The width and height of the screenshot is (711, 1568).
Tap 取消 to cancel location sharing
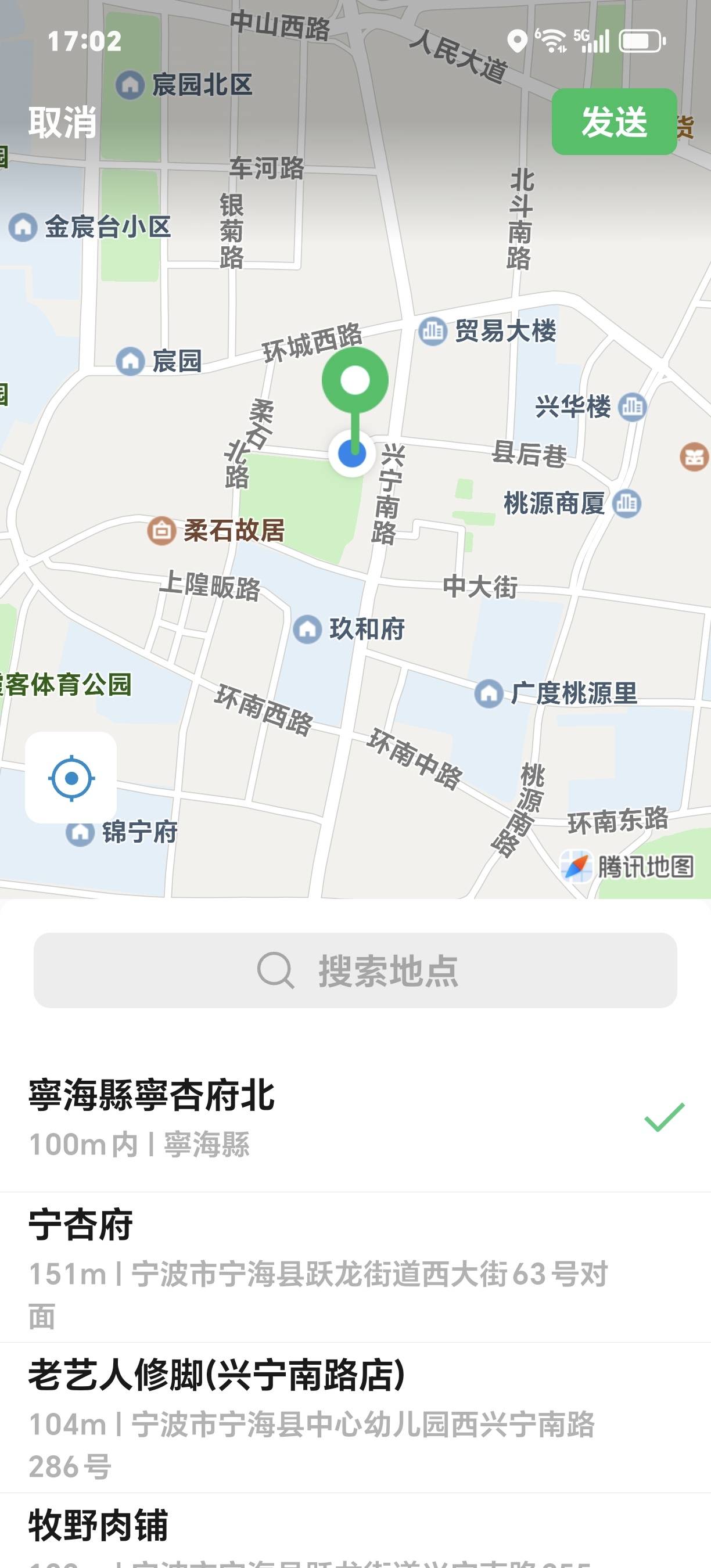62,122
